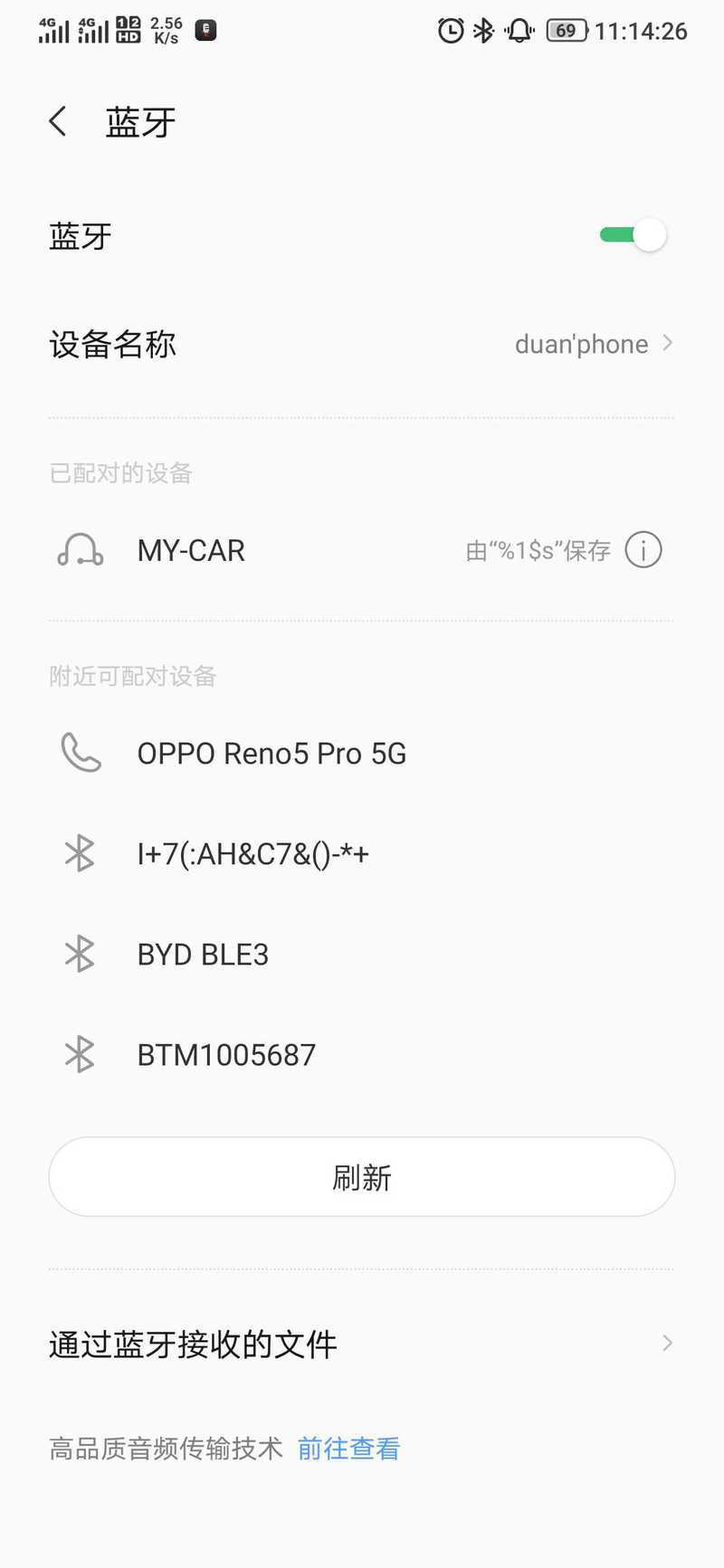Open 通过蓝牙接收的文件

point(362,1344)
